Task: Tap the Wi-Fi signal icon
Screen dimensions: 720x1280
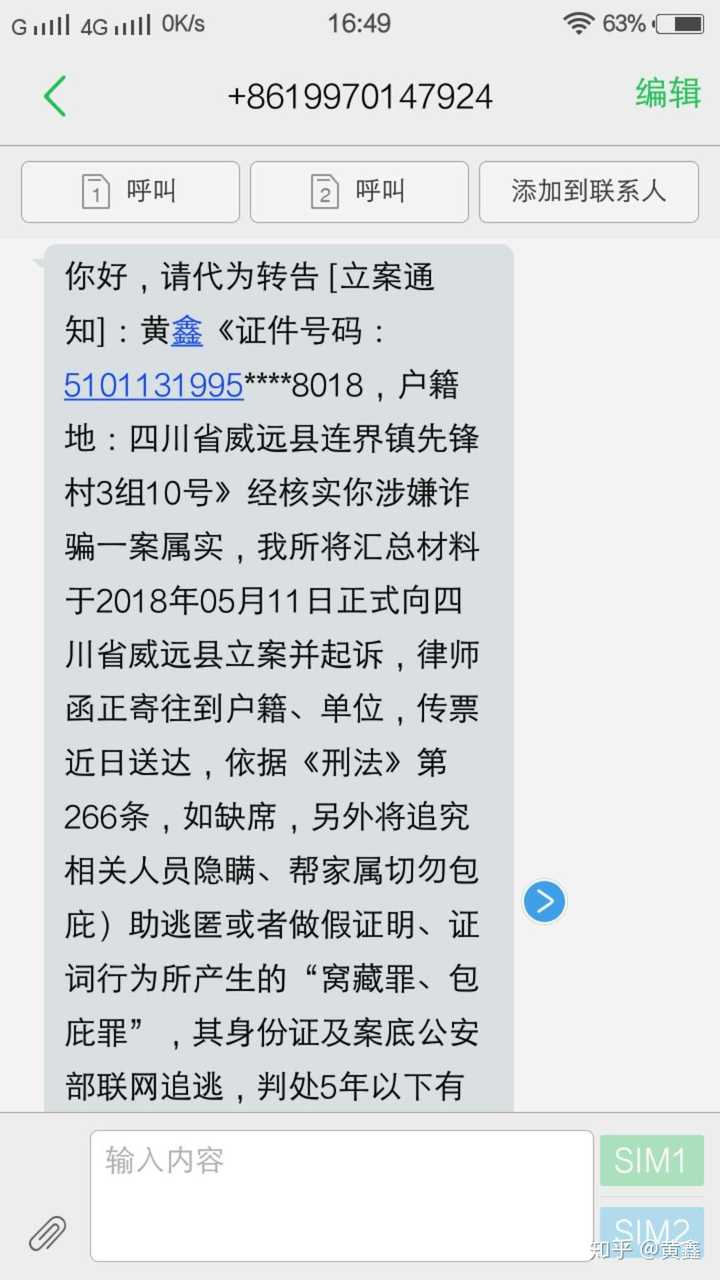Action: [x=578, y=22]
